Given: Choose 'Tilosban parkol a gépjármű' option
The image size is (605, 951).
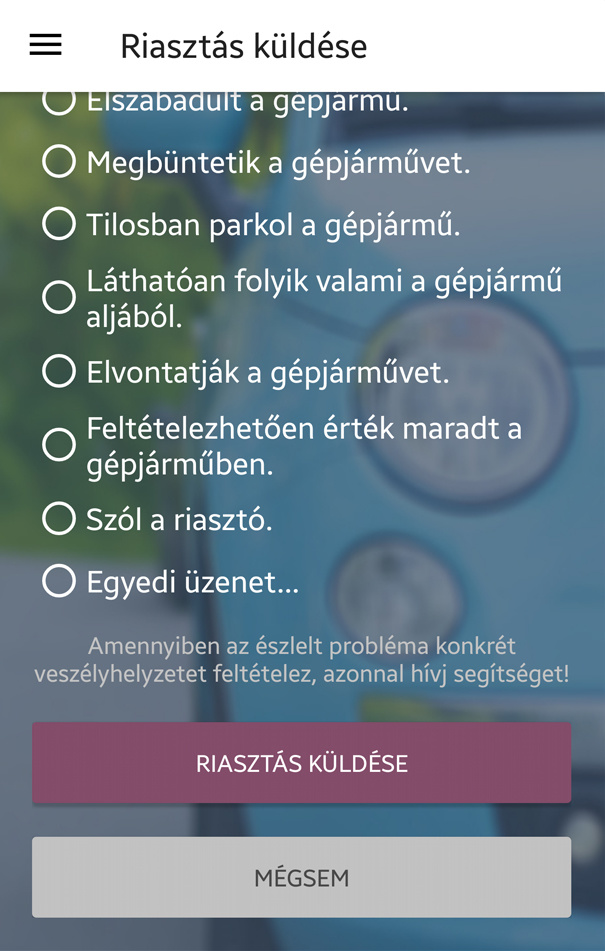Looking at the screenshot, I should coord(59,224).
